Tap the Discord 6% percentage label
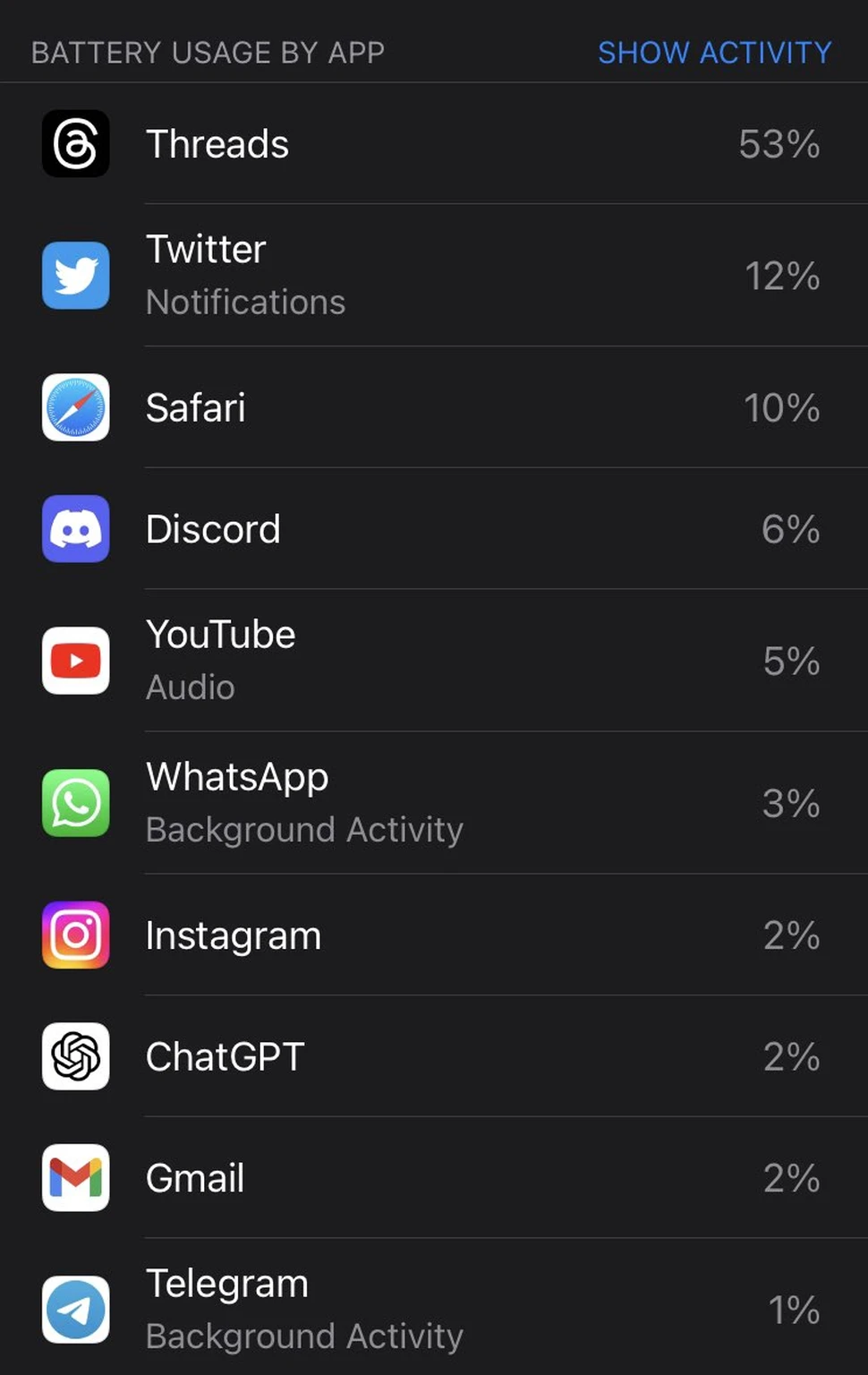This screenshot has width=868, height=1375. pos(791,529)
